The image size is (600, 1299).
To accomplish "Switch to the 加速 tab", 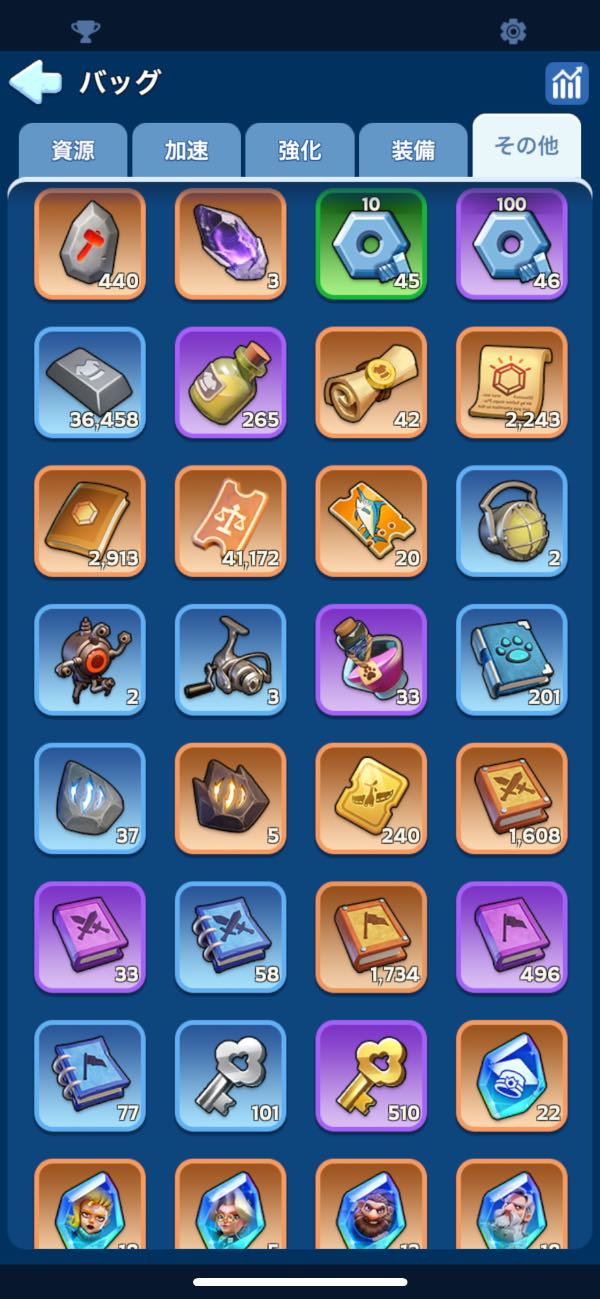I will (x=186, y=151).
